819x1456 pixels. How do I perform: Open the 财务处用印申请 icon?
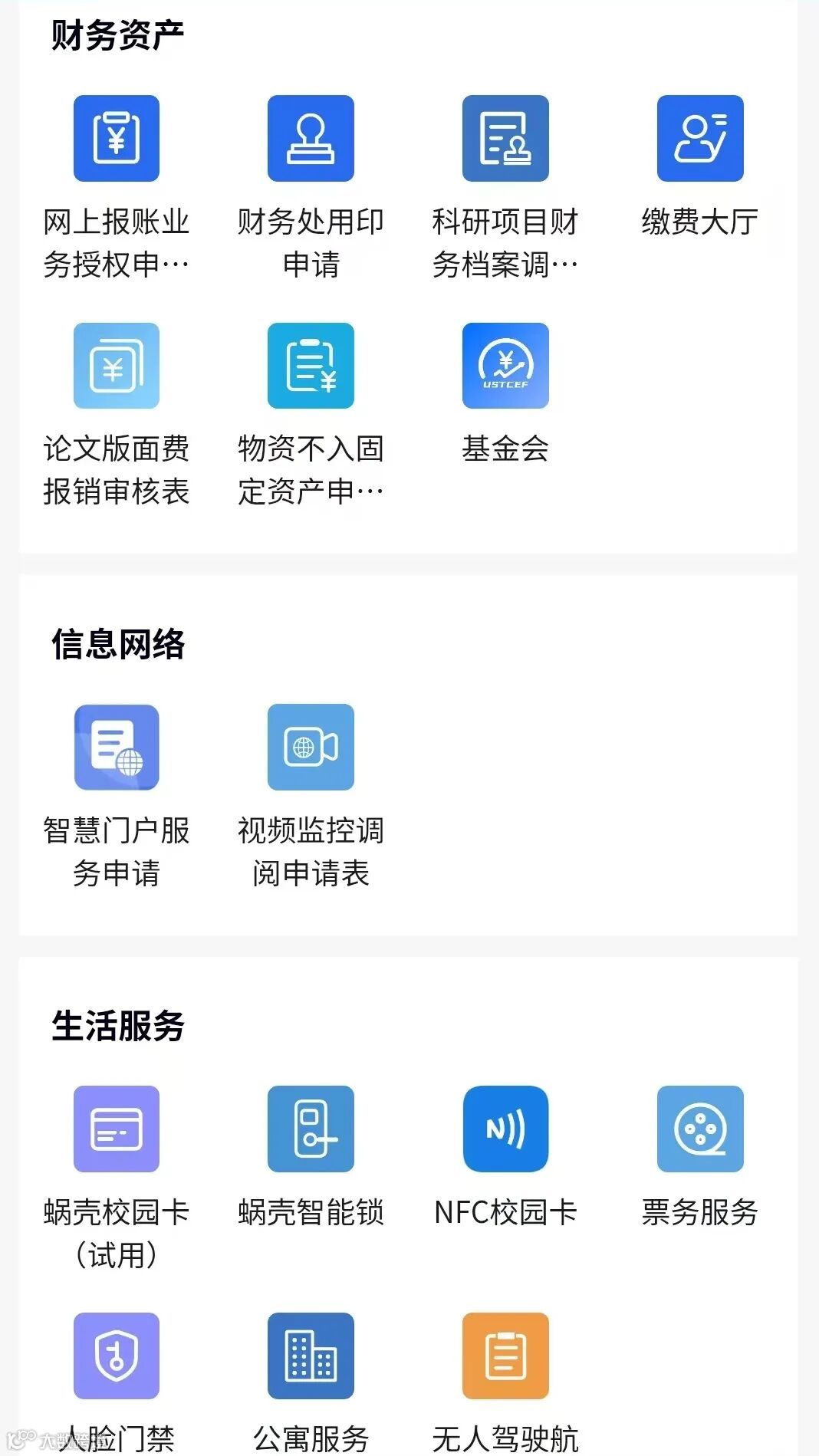point(311,139)
